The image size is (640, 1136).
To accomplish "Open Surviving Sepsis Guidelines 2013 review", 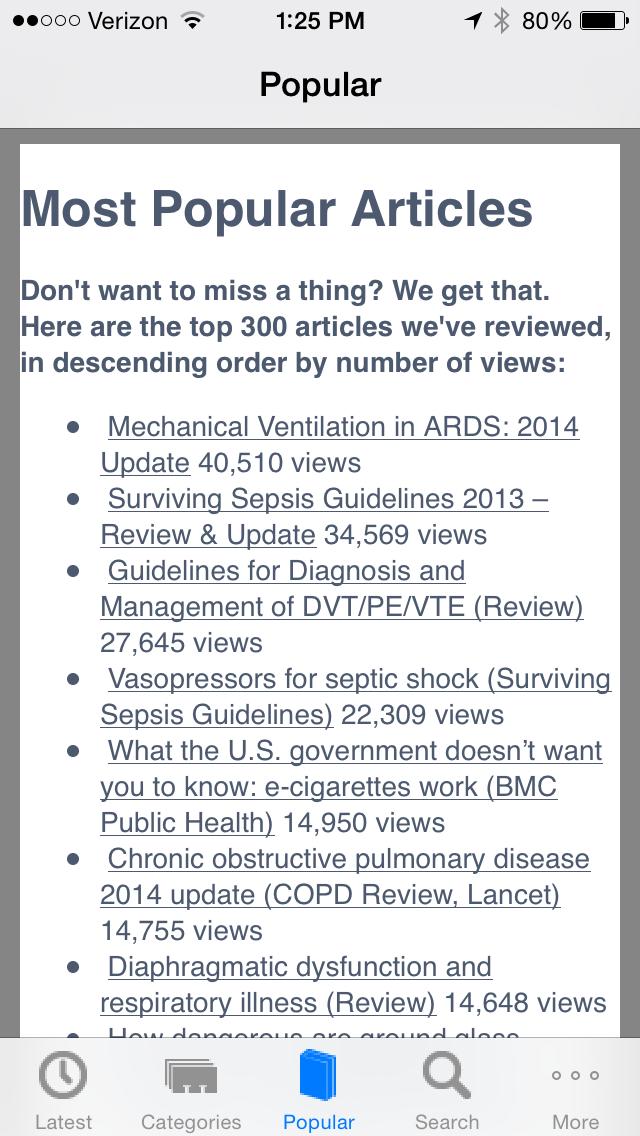I will click(x=327, y=499).
